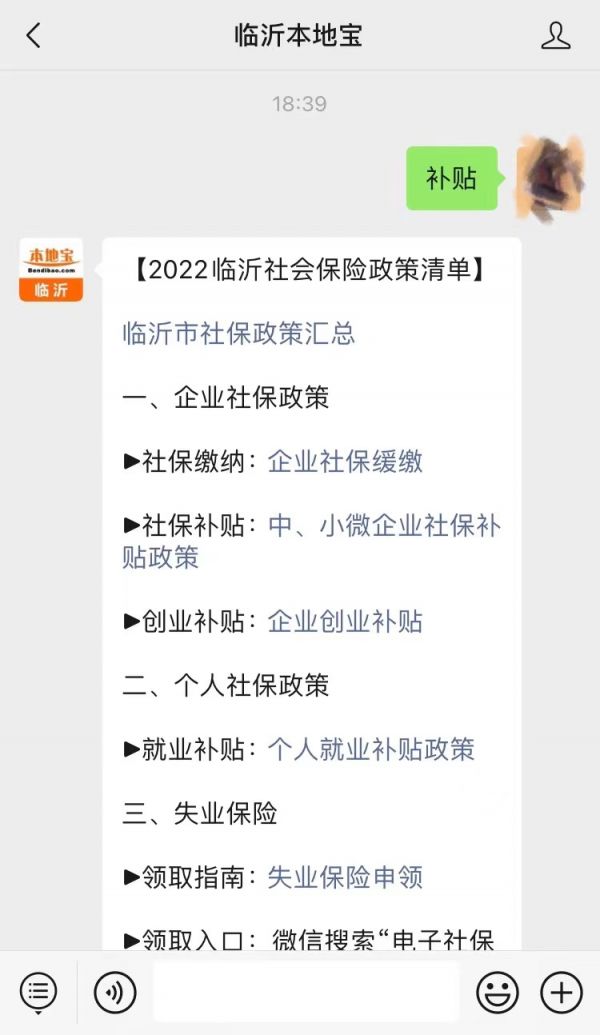Image resolution: width=600 pixels, height=1035 pixels.
Task: Tap the 本地宝 临沂 account avatar
Action: click(x=51, y=270)
